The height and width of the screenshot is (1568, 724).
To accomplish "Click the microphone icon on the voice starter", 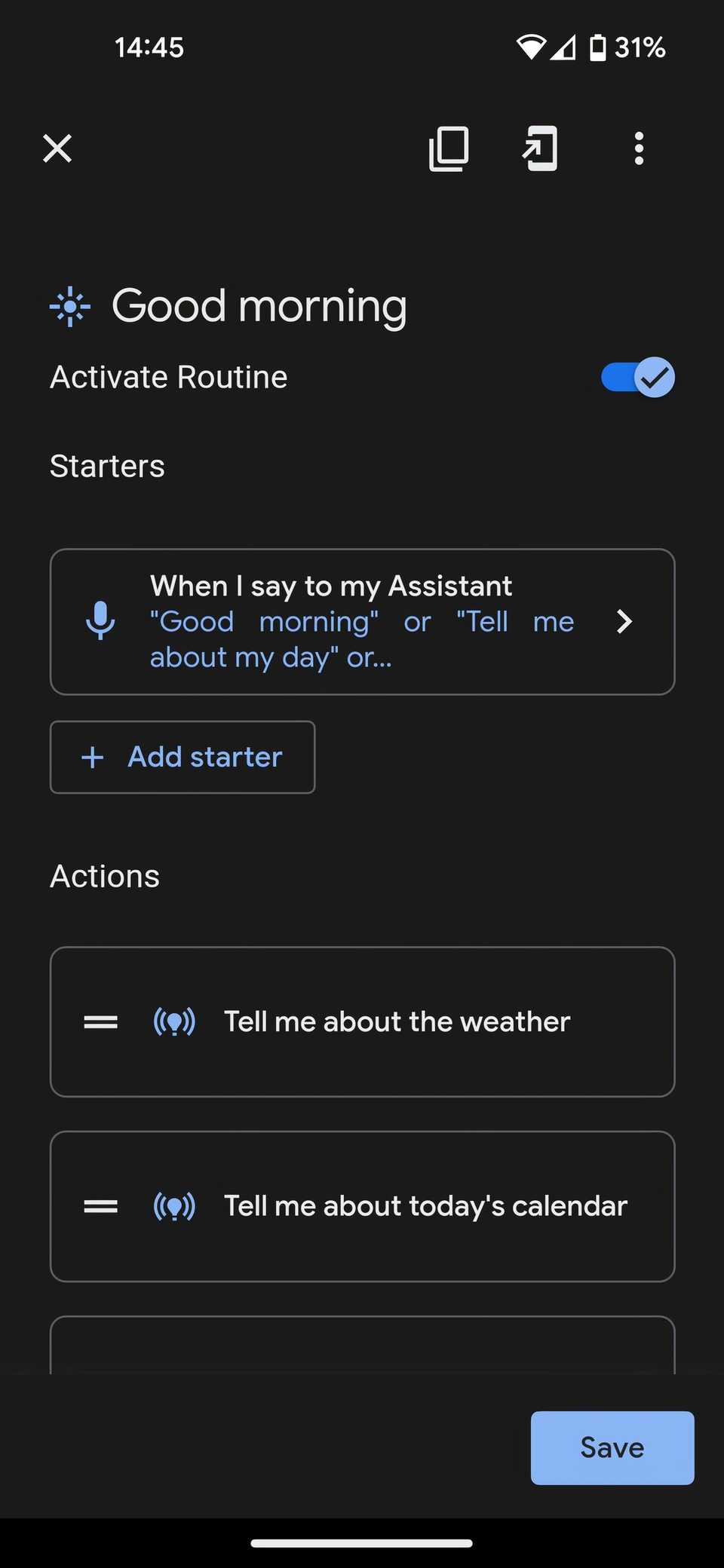I will [101, 621].
